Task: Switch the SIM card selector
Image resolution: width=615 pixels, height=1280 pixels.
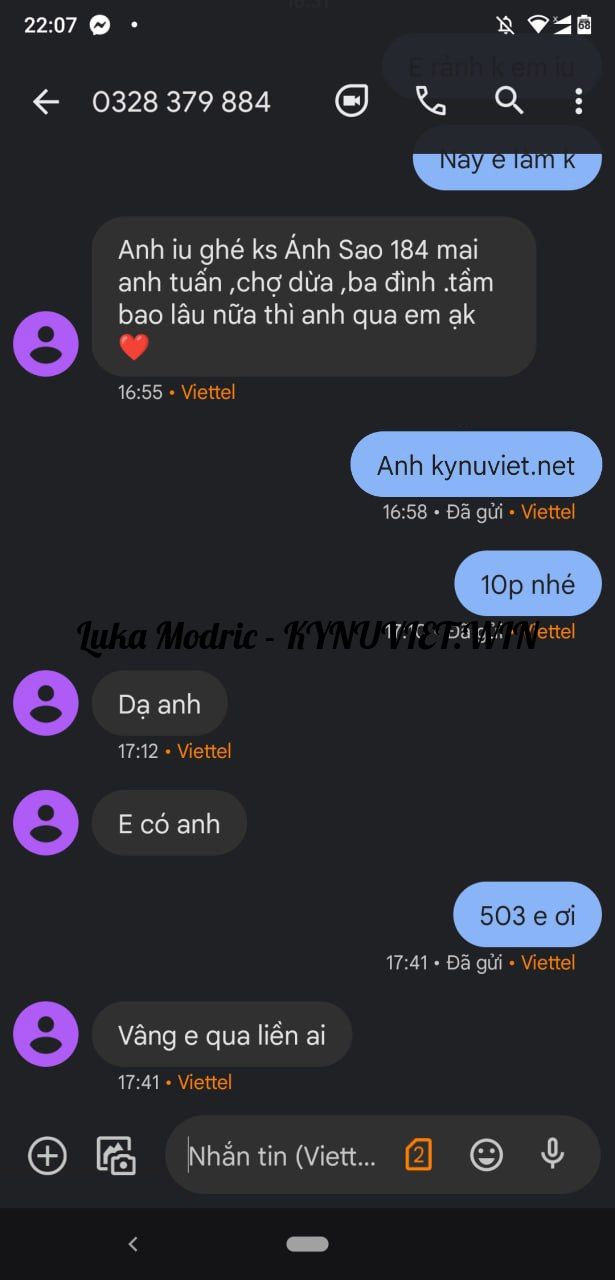Action: tap(418, 1156)
